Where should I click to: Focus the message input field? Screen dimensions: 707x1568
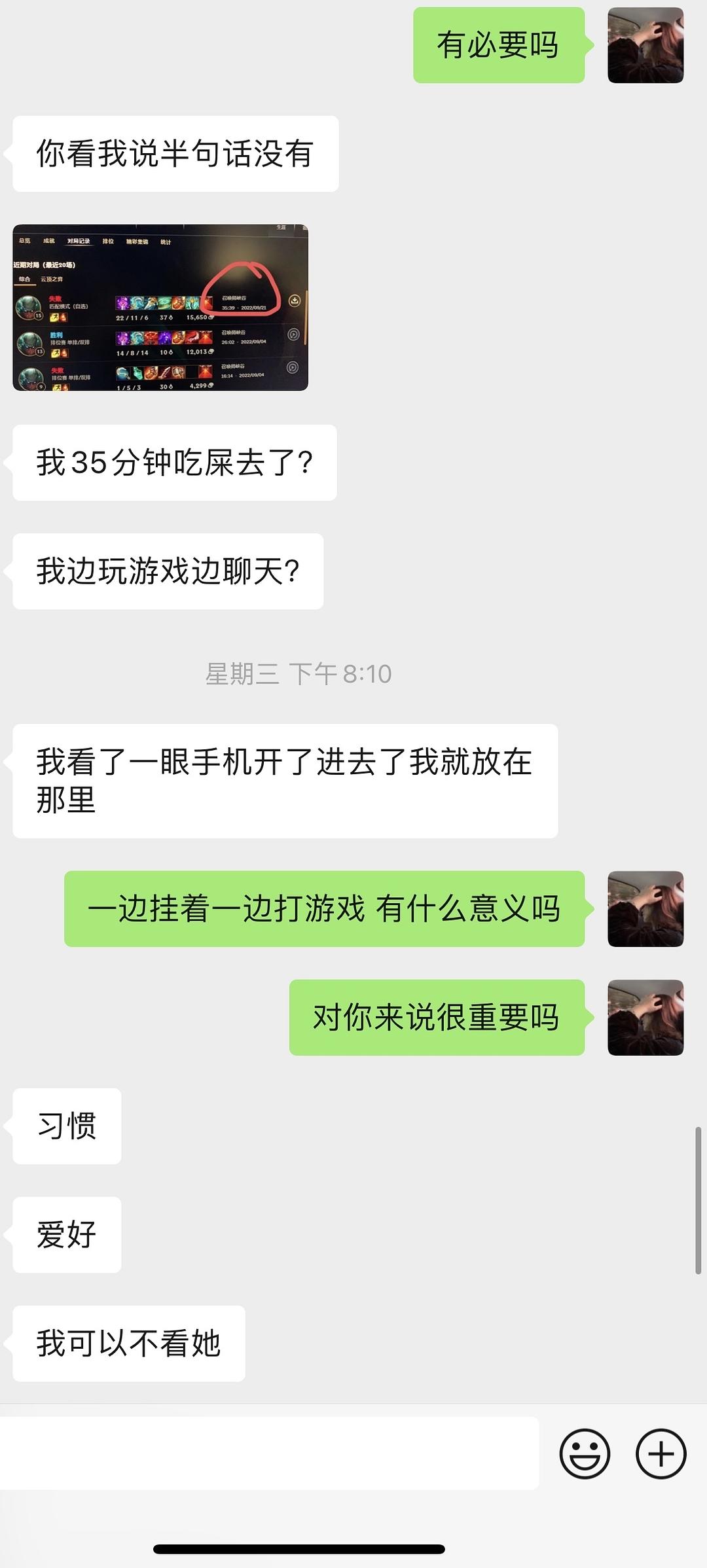(x=268, y=1453)
